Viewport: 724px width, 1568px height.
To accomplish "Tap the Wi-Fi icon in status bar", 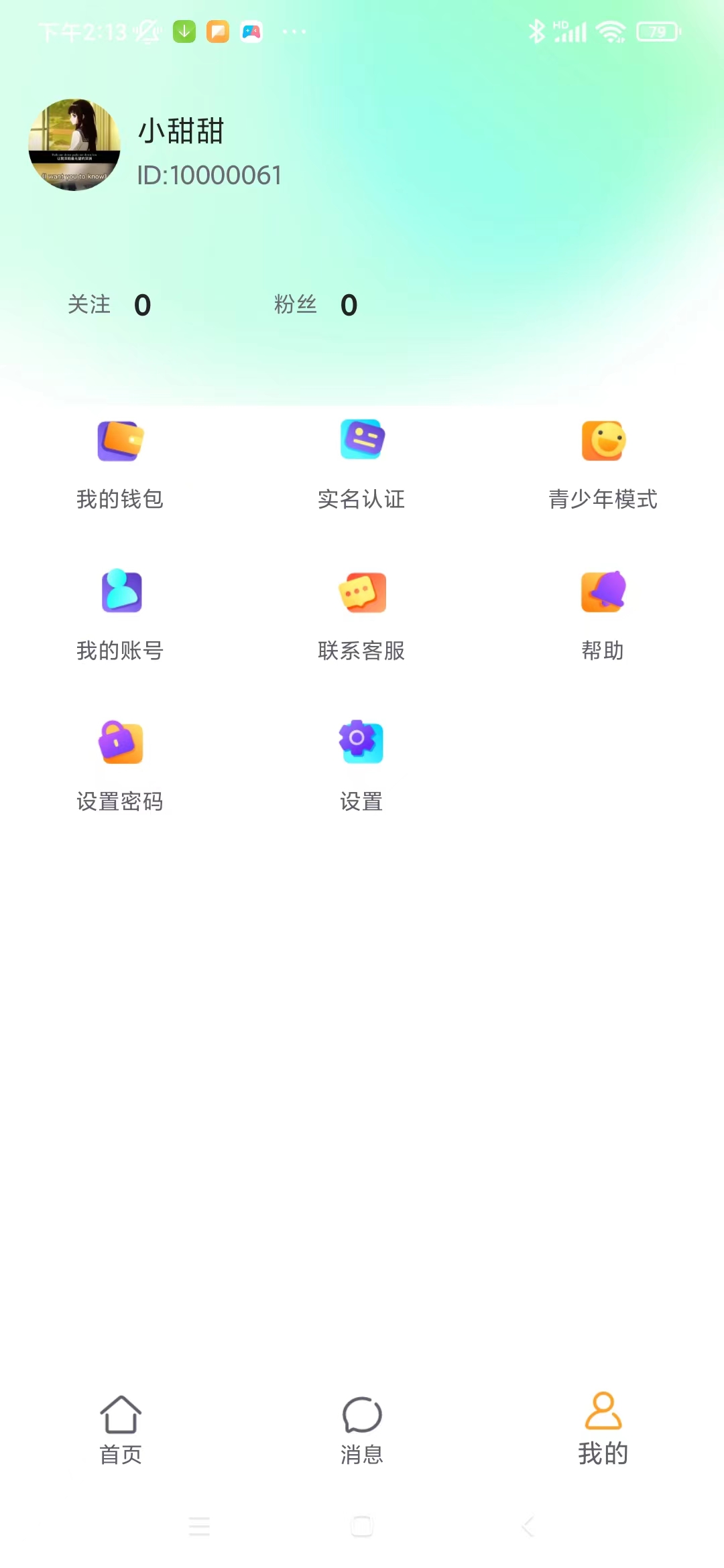I will (609, 30).
